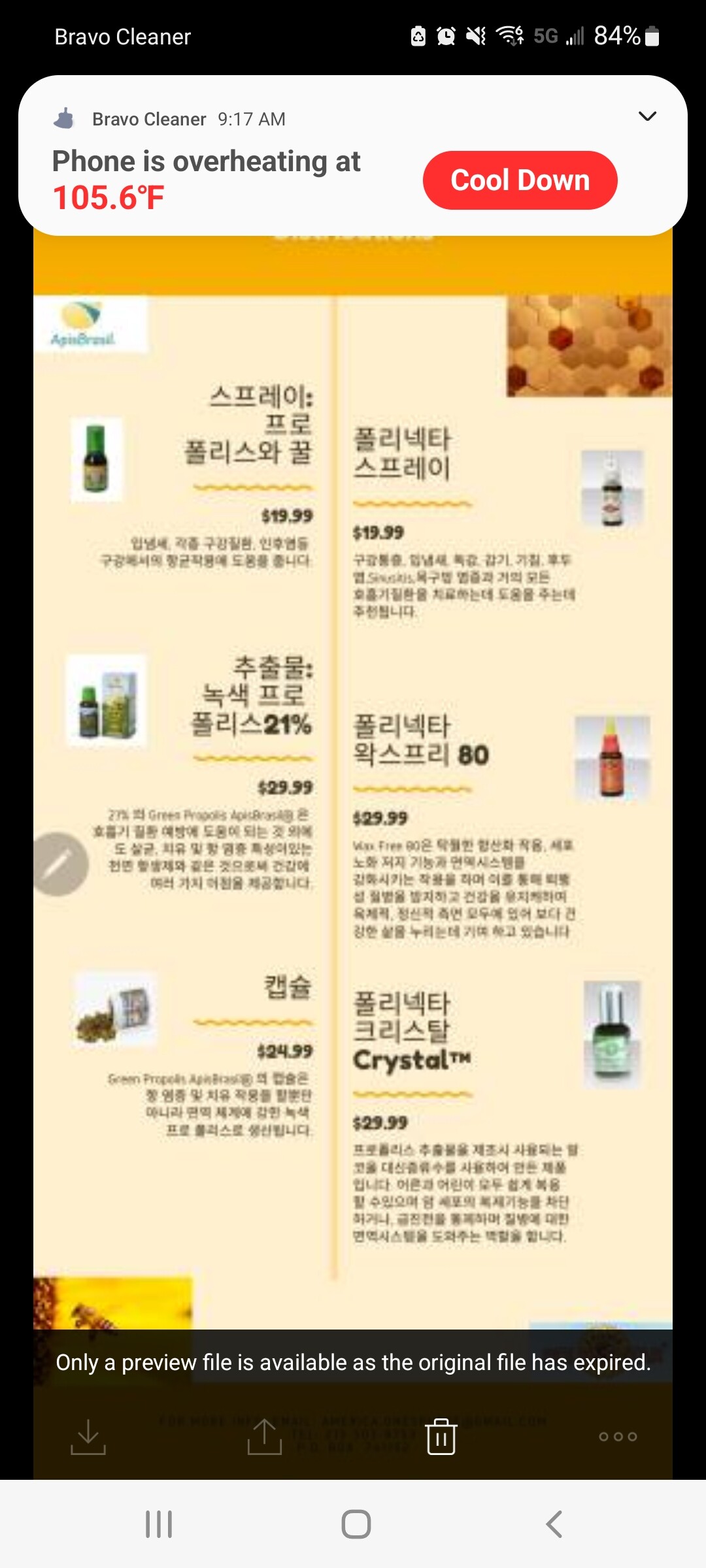Download the previewed image
The height and width of the screenshot is (1568, 706).
(88, 1436)
